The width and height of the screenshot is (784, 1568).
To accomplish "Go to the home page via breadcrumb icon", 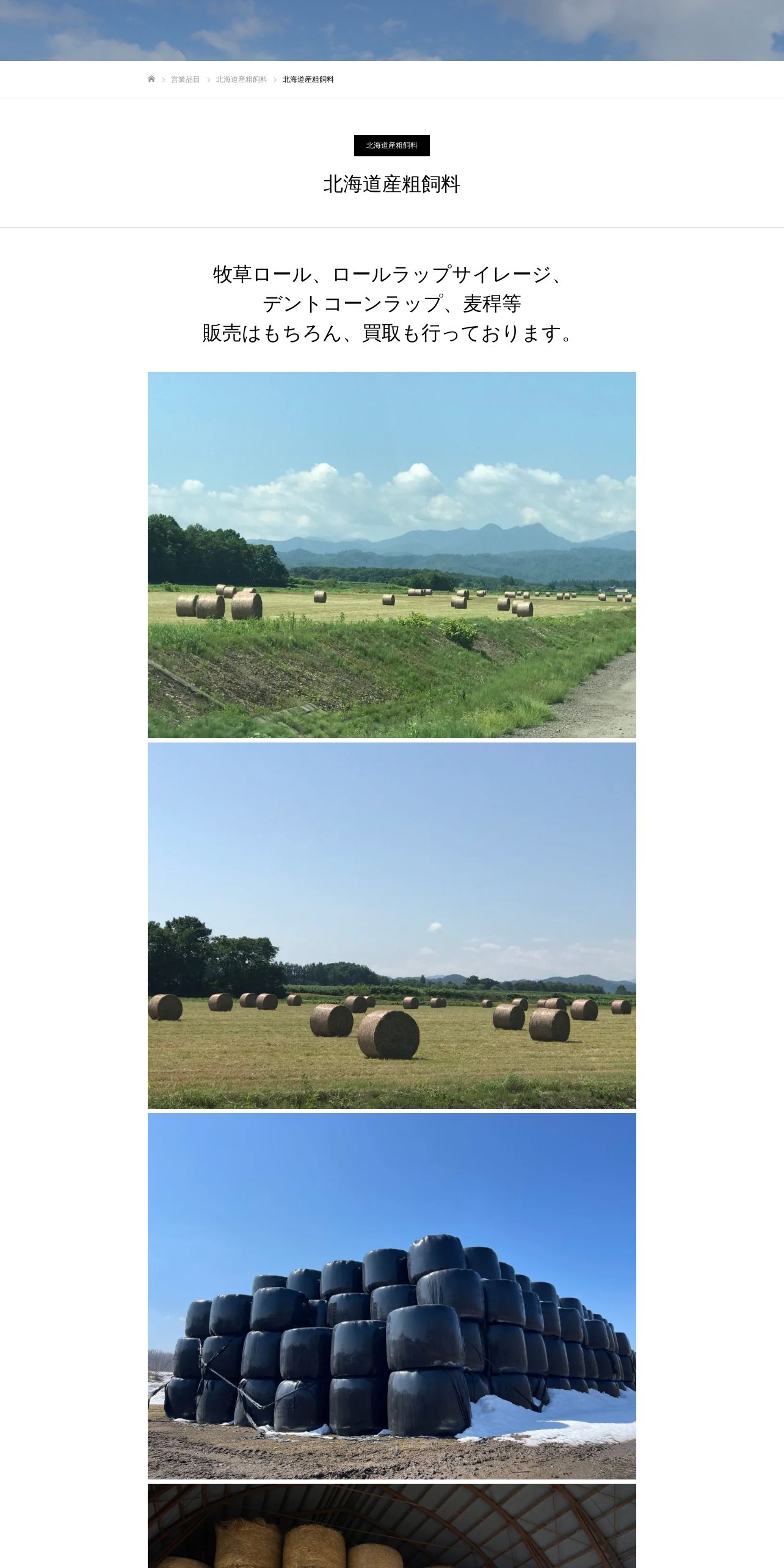I will (x=151, y=79).
